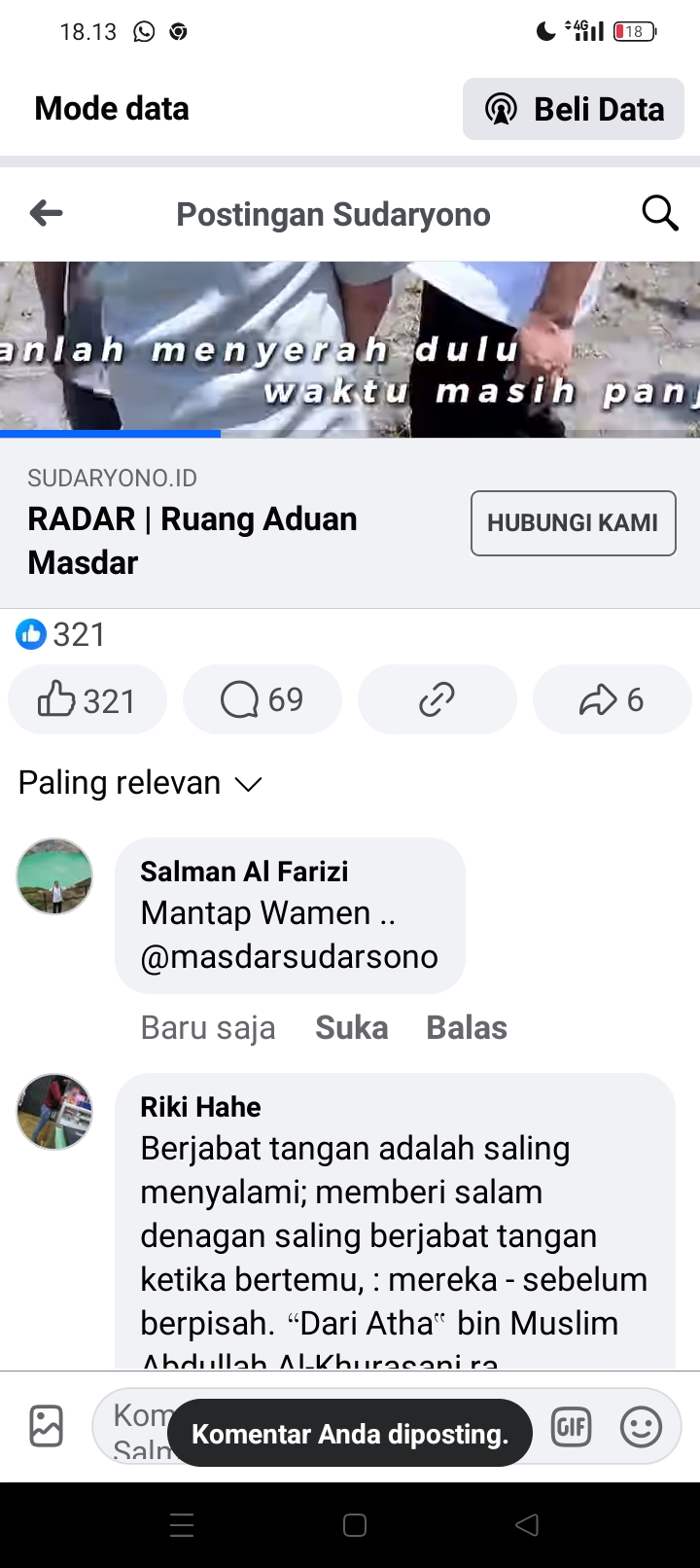
Task: Tap the Beli Data button
Action: point(574,109)
